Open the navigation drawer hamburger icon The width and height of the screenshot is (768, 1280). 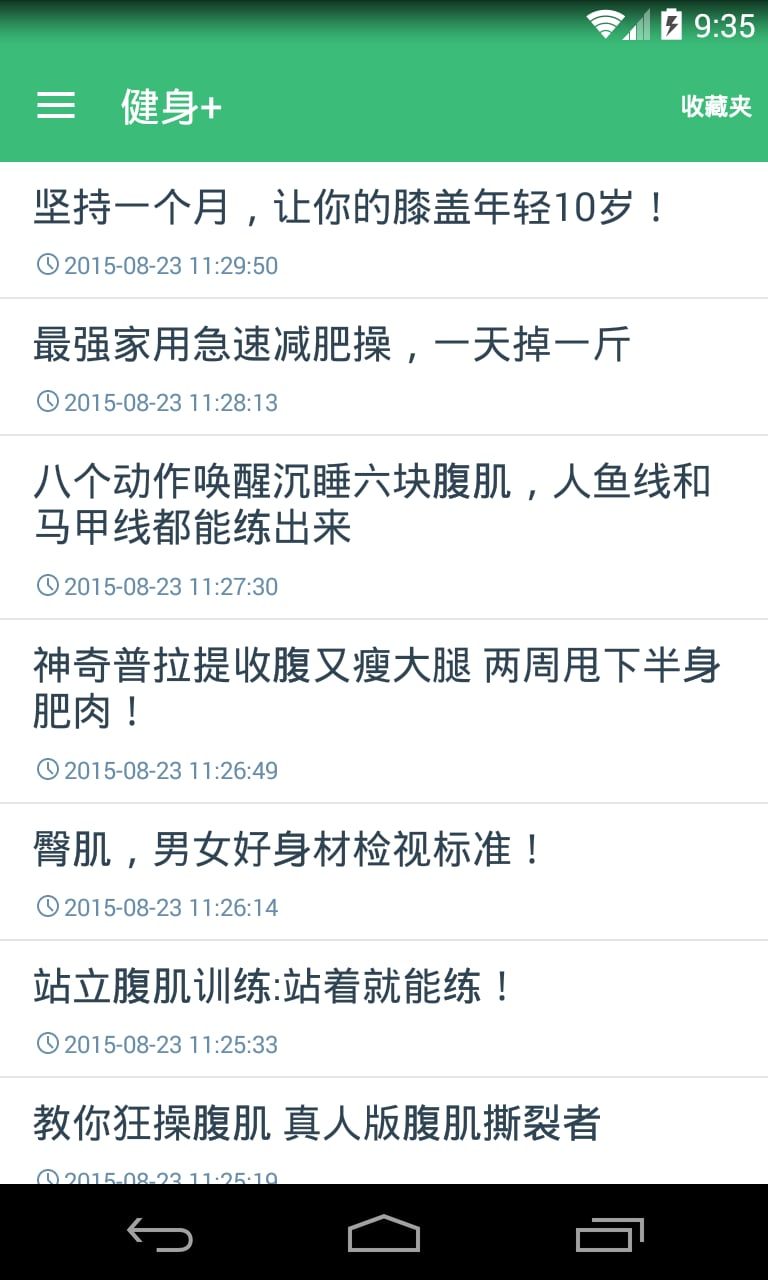tap(55, 105)
